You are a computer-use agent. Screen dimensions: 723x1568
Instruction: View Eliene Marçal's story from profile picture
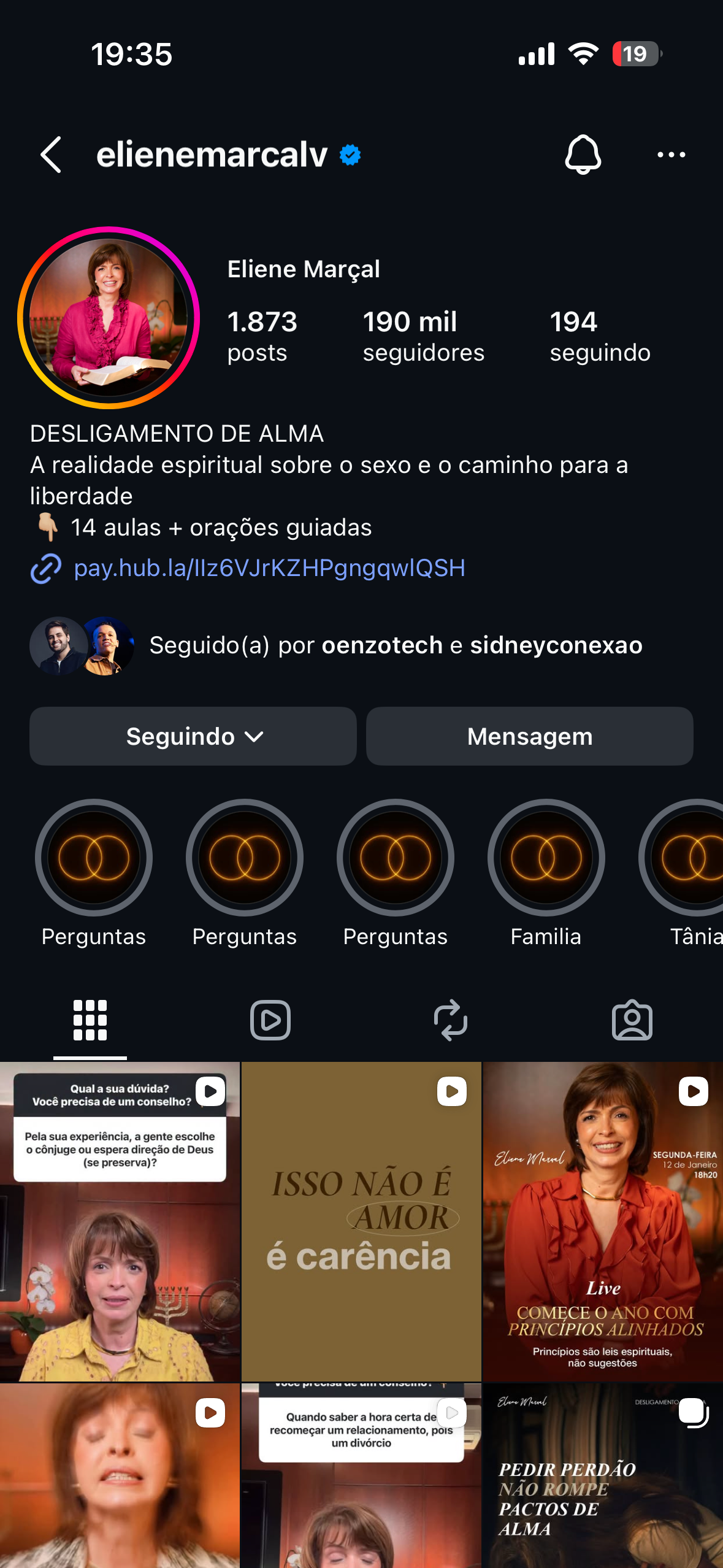109,317
